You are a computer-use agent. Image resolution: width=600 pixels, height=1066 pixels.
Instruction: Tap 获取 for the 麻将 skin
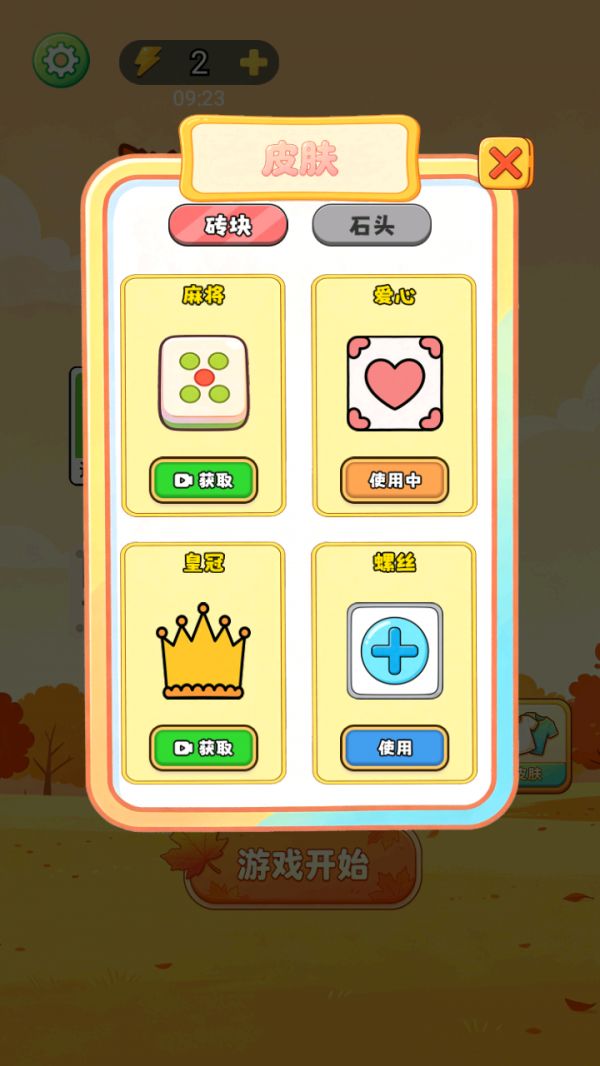click(204, 480)
